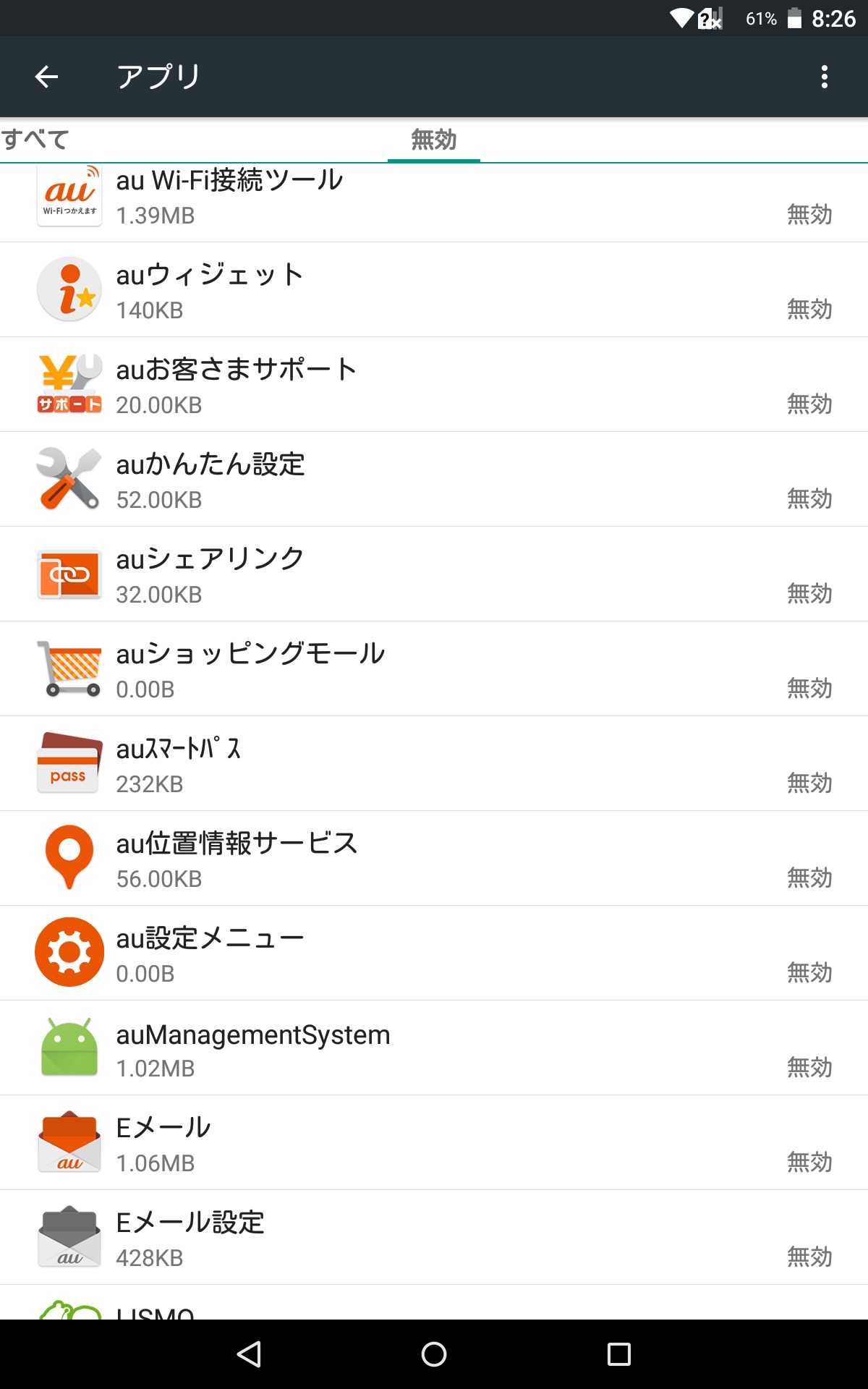Viewport: 868px width, 1389px height.
Task: Show recent apps
Action: point(618,1354)
